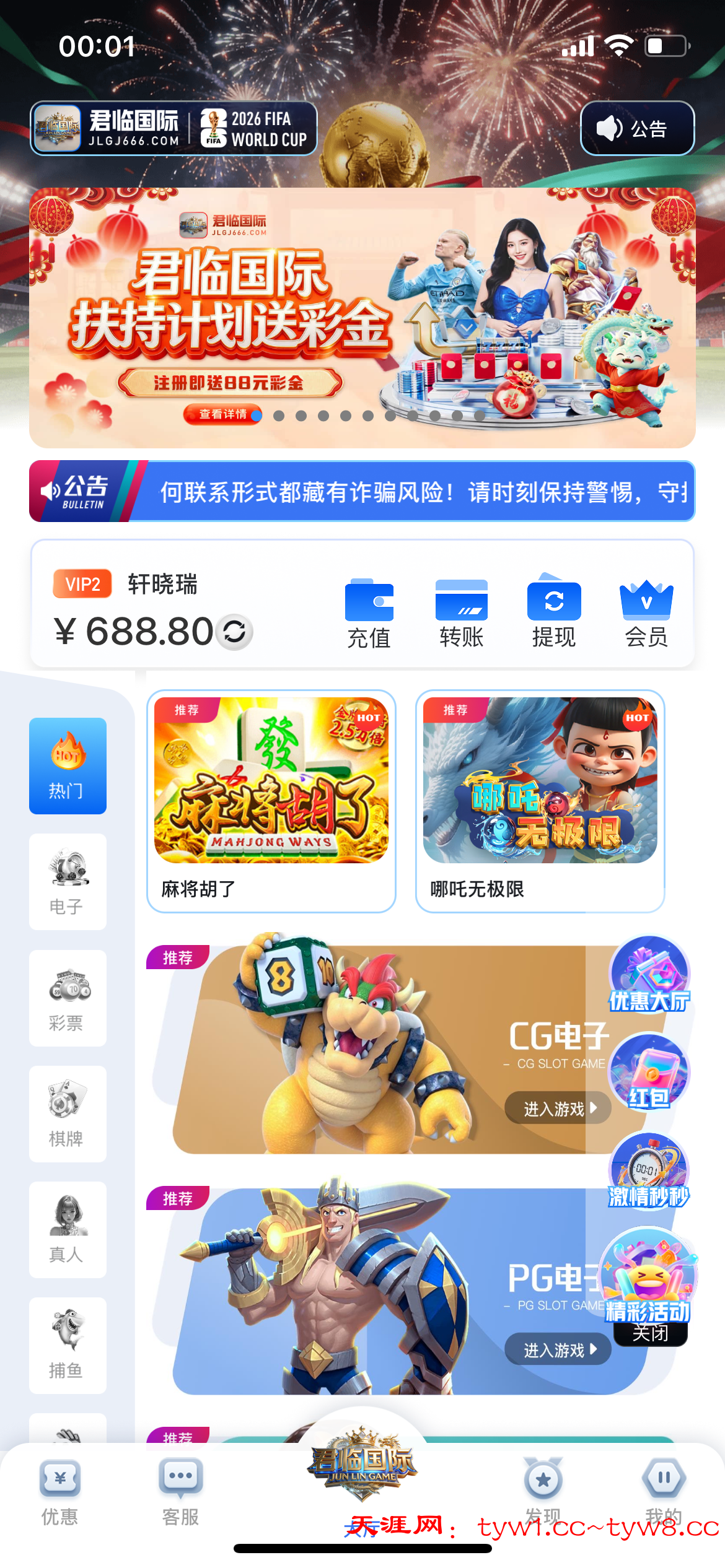Open 充值 to deposit funds

tap(369, 614)
